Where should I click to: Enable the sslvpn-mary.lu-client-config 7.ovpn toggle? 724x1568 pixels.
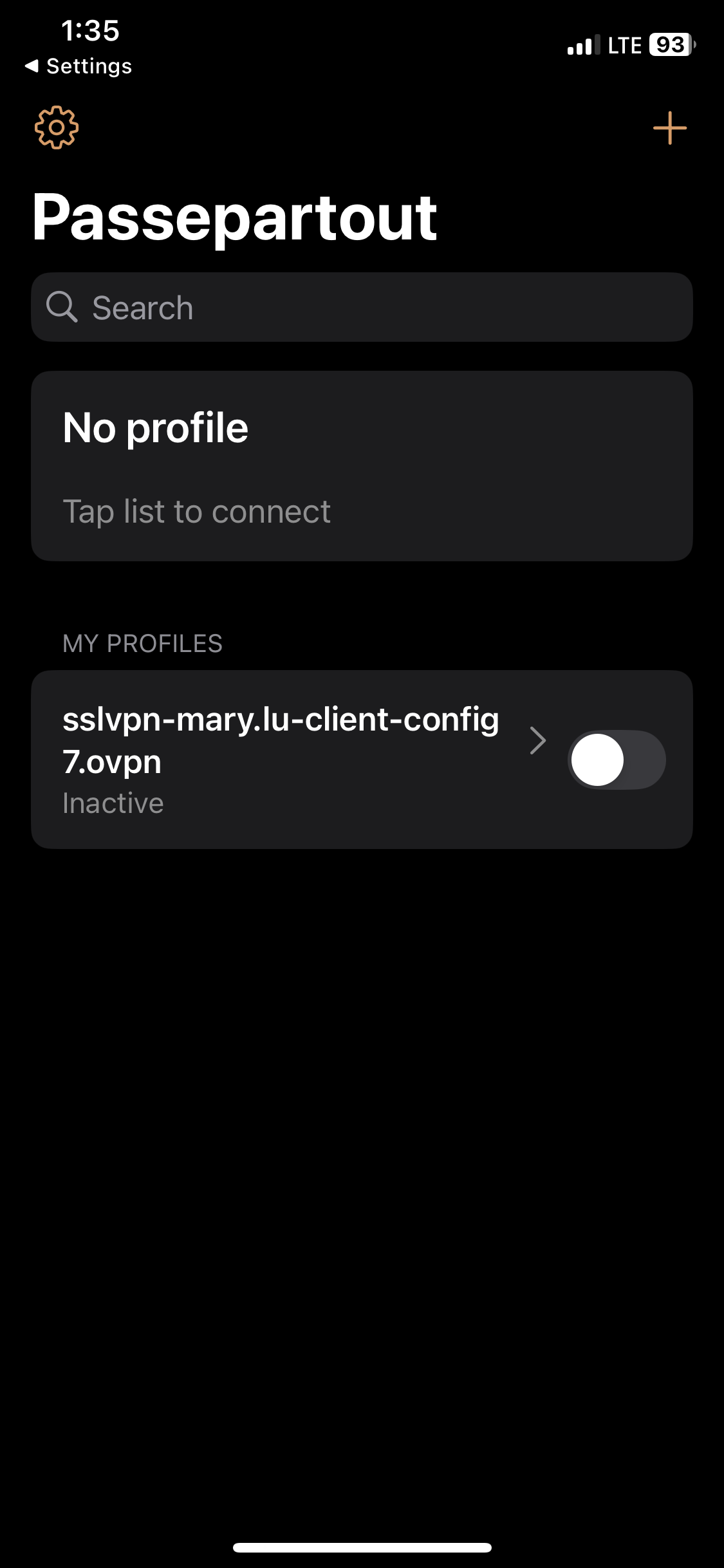[617, 760]
